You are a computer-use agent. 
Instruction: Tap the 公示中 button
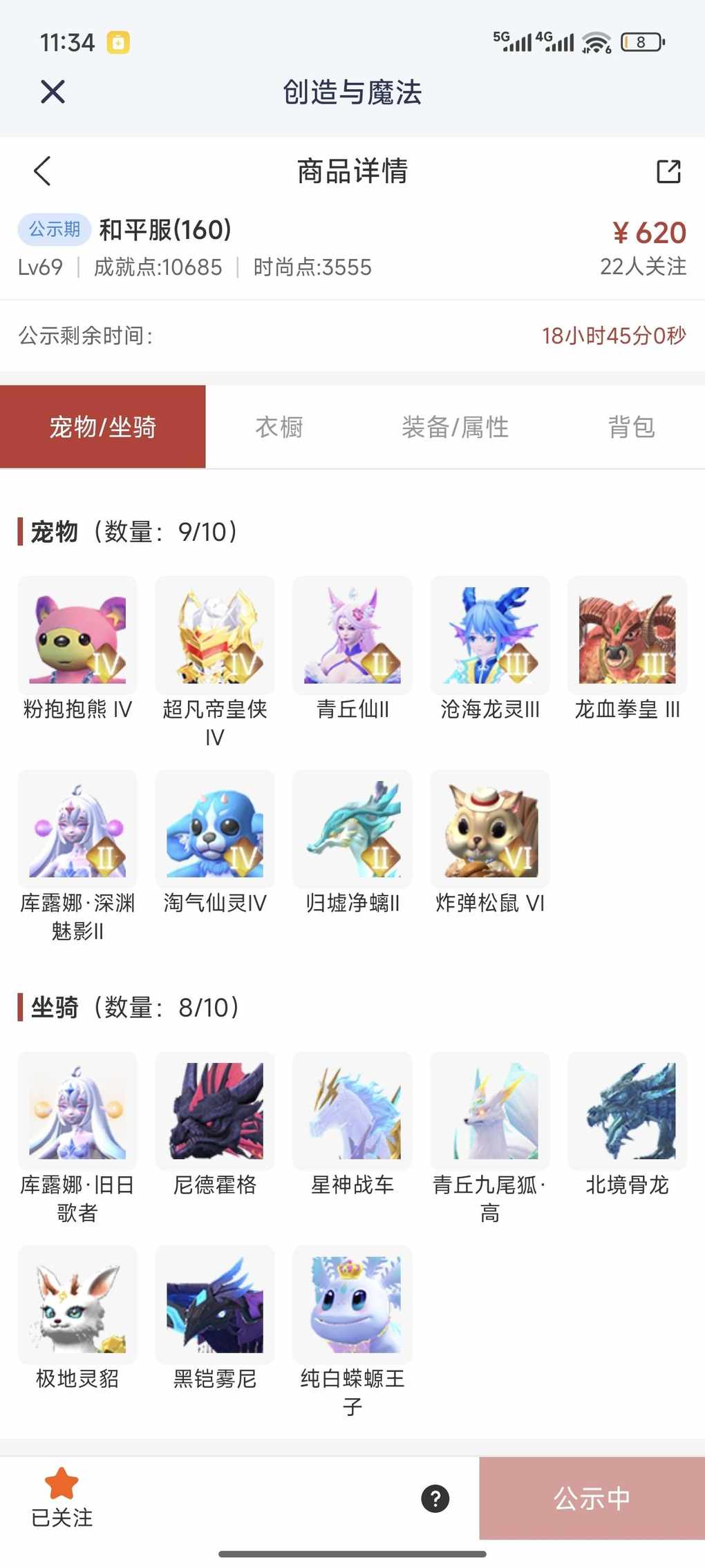pyautogui.click(x=592, y=1498)
